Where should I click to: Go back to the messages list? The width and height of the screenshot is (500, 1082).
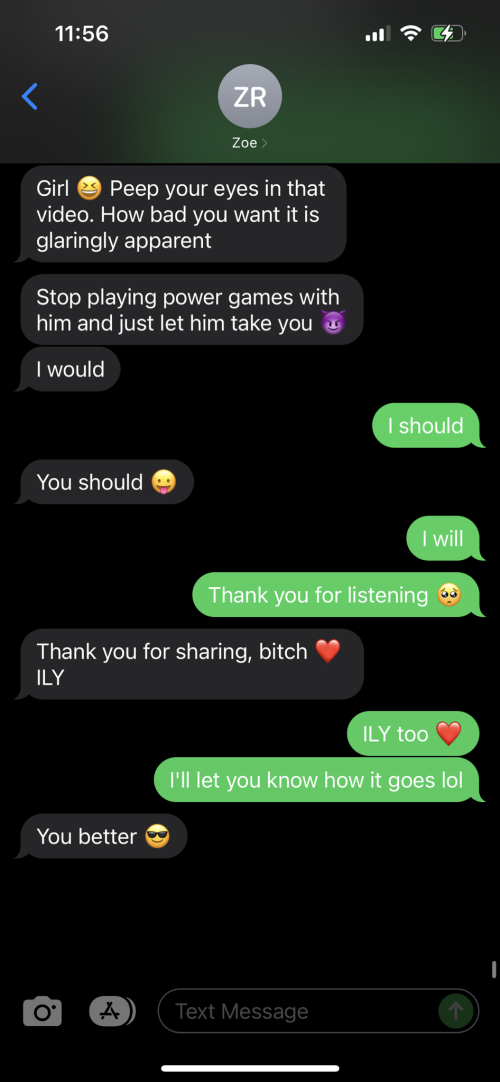pyautogui.click(x=30, y=97)
